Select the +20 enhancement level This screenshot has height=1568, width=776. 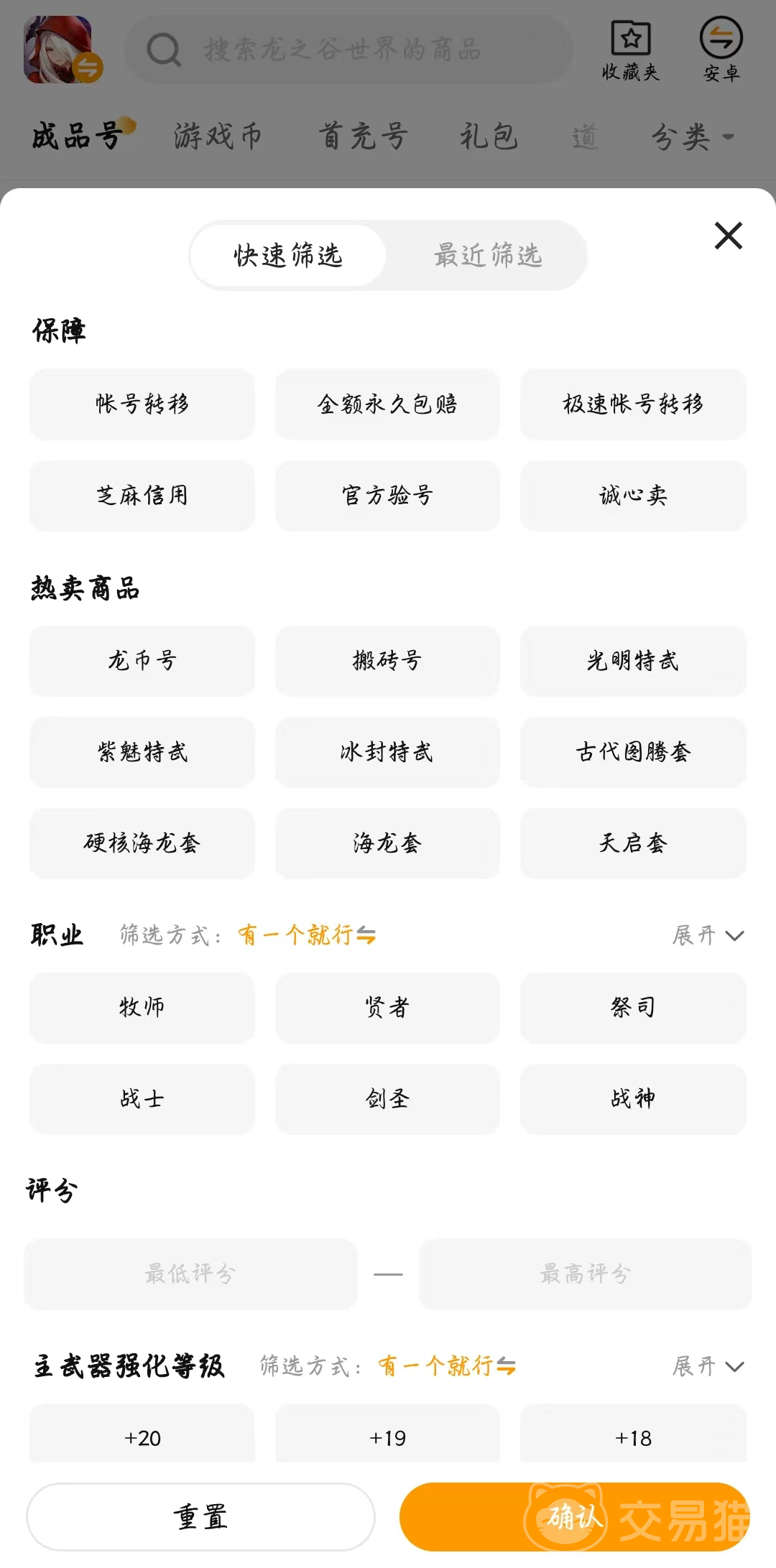[142, 1438]
